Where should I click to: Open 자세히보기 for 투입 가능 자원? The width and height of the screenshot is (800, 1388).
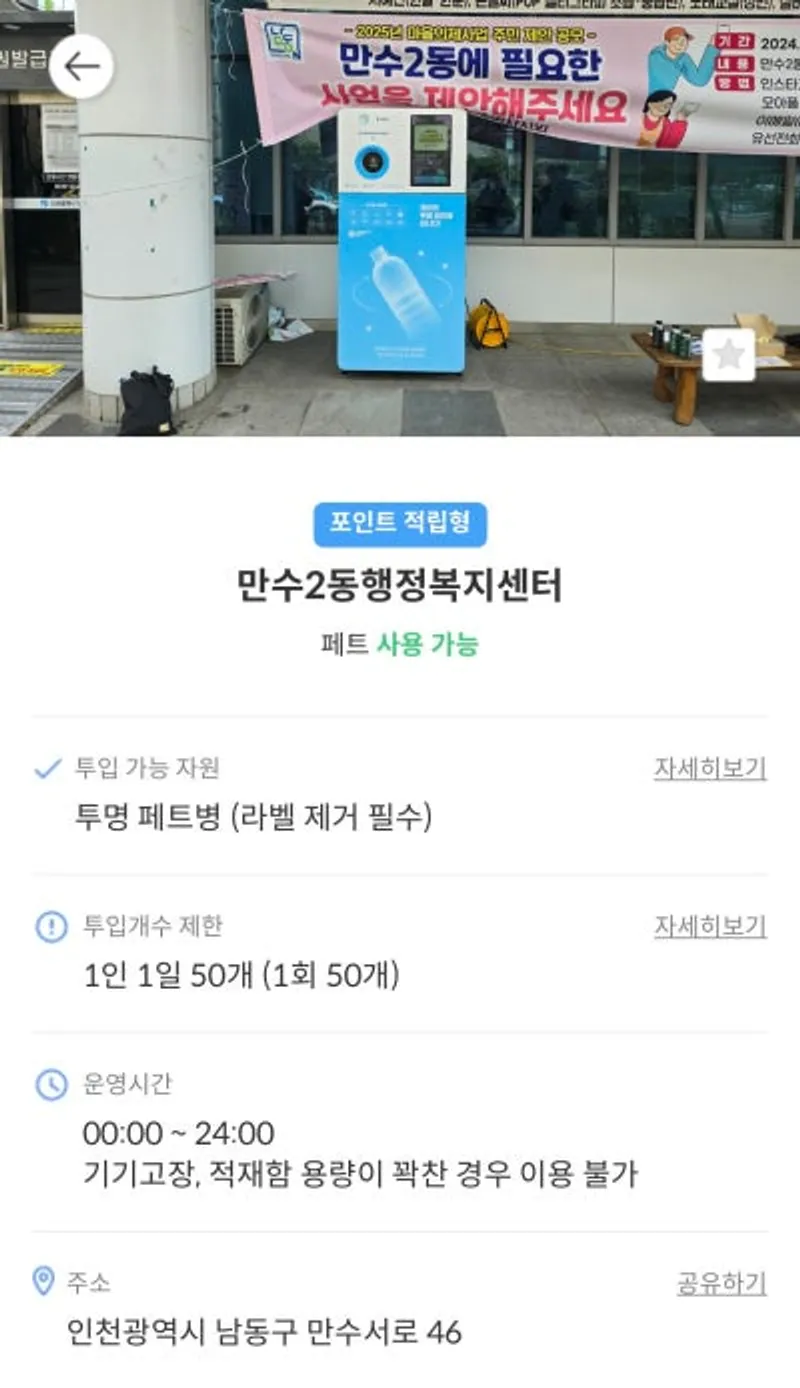(710, 768)
